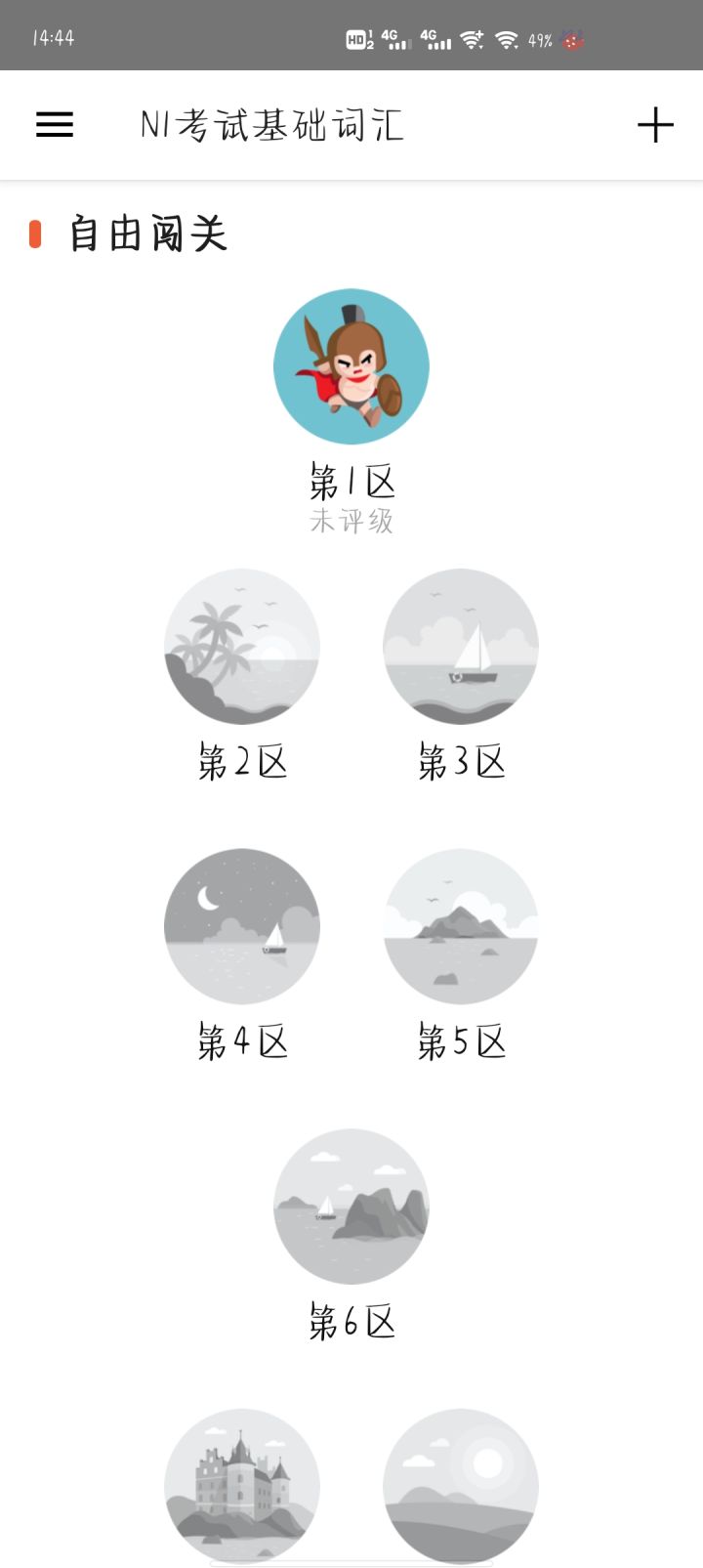Tap the HD icon in the status bar

pos(358,39)
